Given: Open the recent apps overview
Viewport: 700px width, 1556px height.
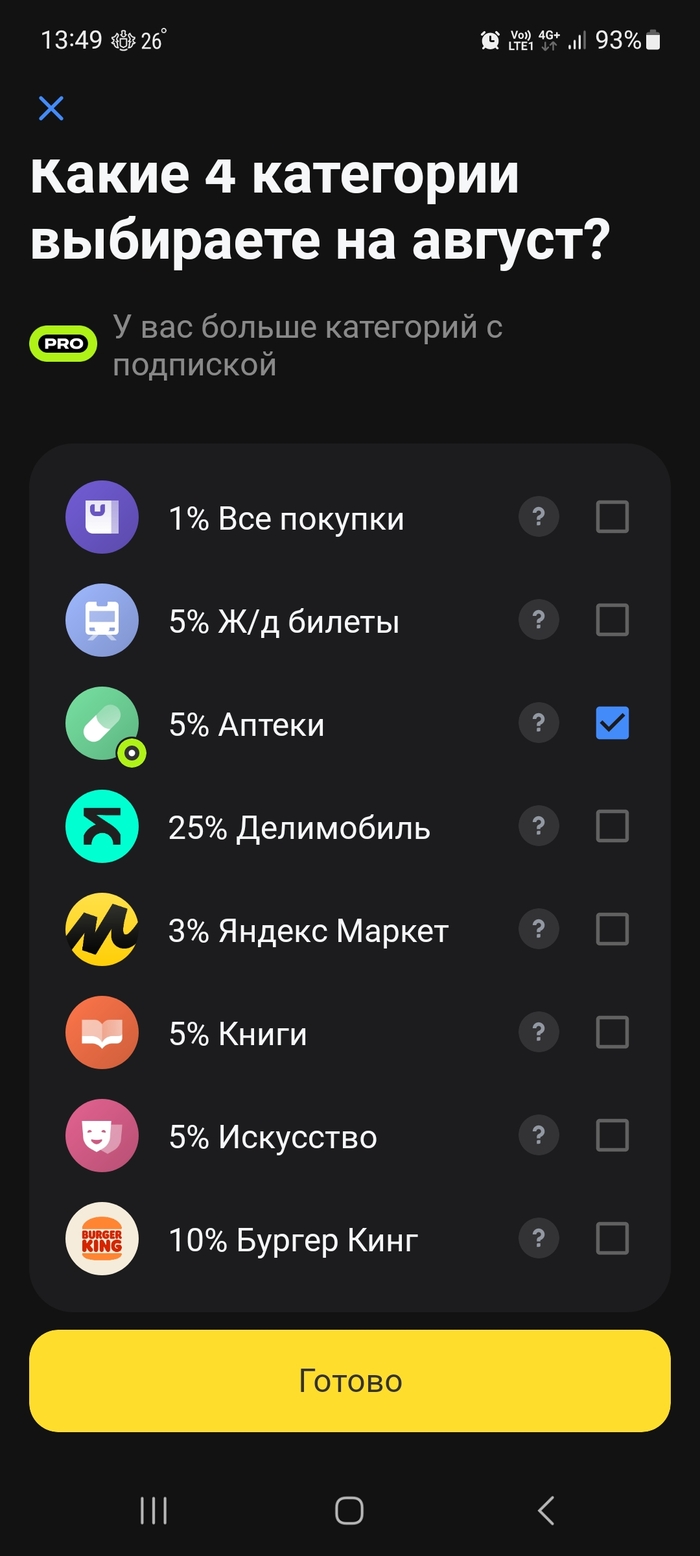Looking at the screenshot, I should (x=153, y=1510).
